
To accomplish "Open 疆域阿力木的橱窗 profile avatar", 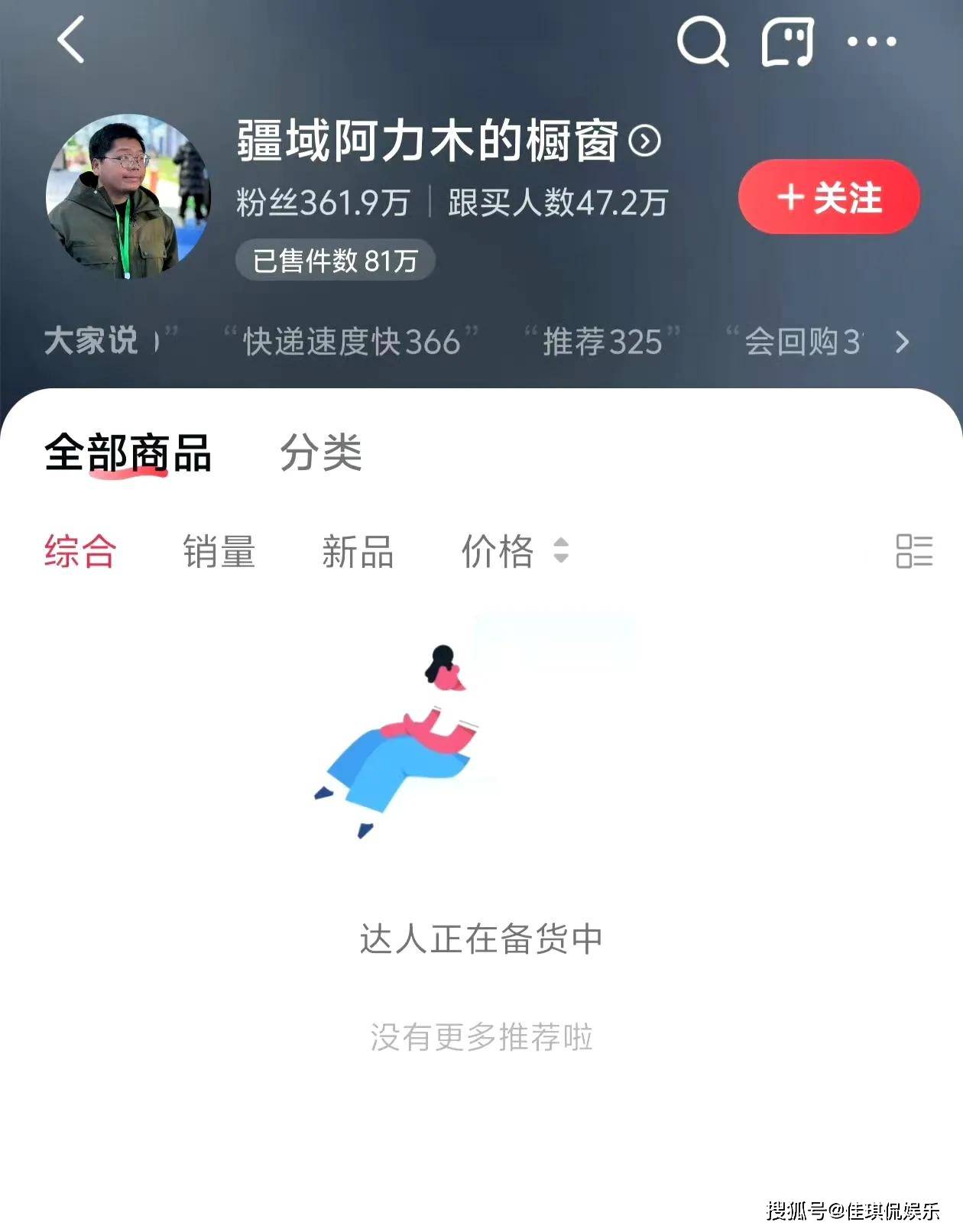I will (128, 197).
